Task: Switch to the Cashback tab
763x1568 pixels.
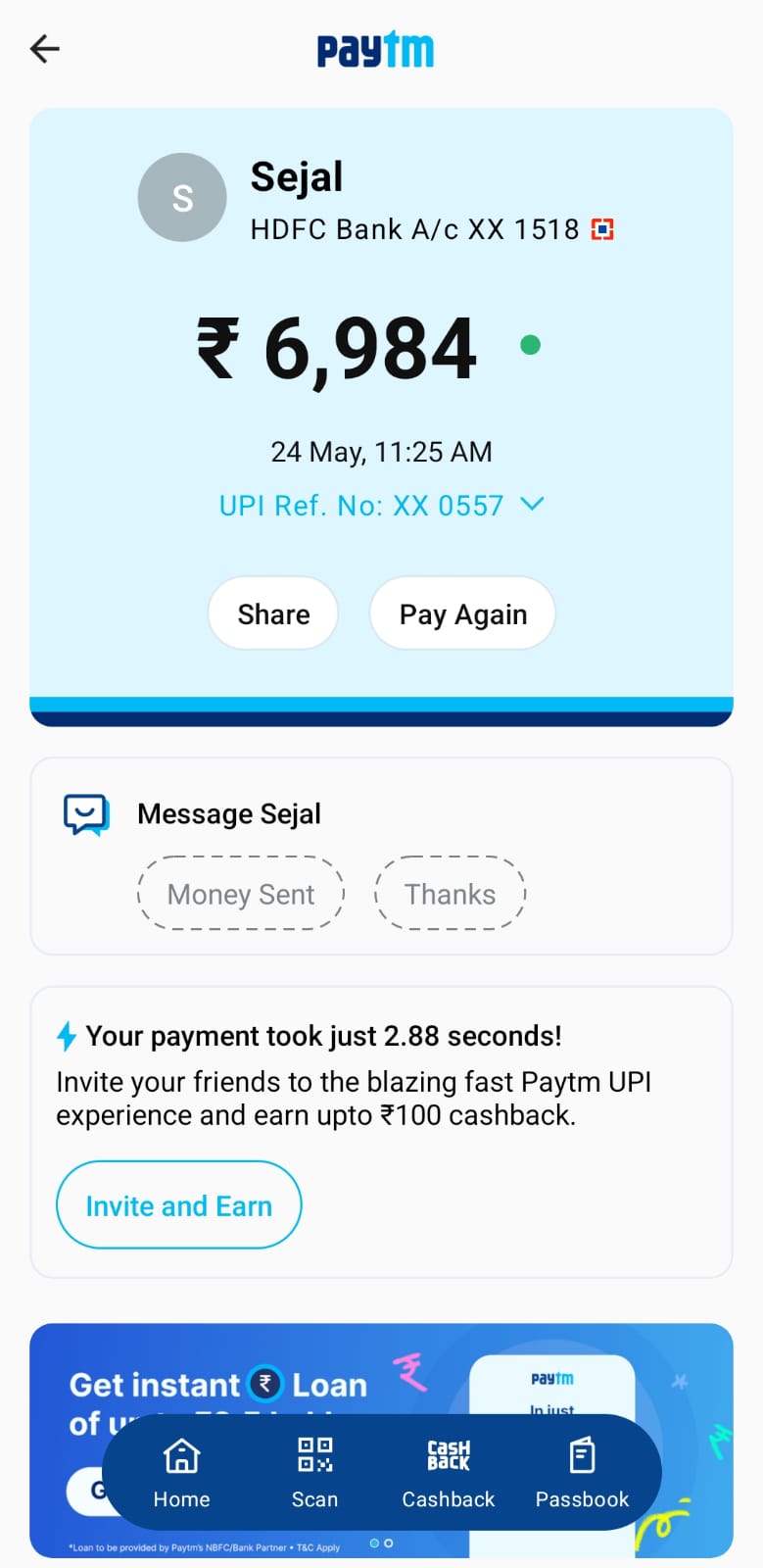Action: [449, 1472]
